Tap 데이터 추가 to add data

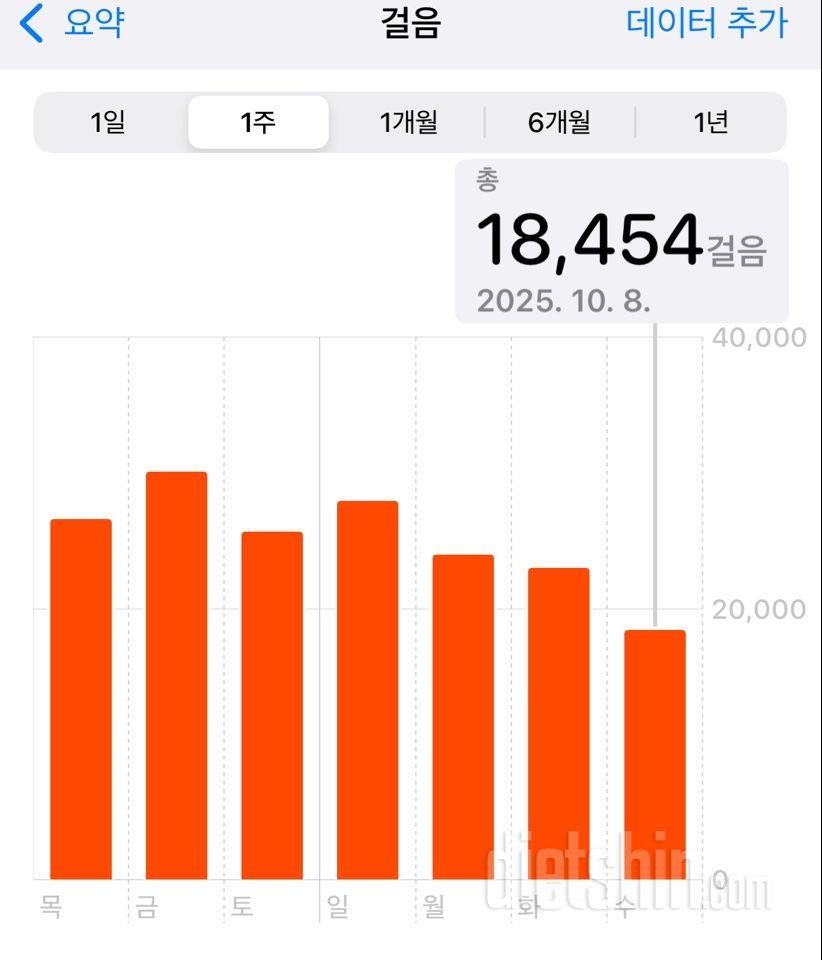(x=707, y=23)
